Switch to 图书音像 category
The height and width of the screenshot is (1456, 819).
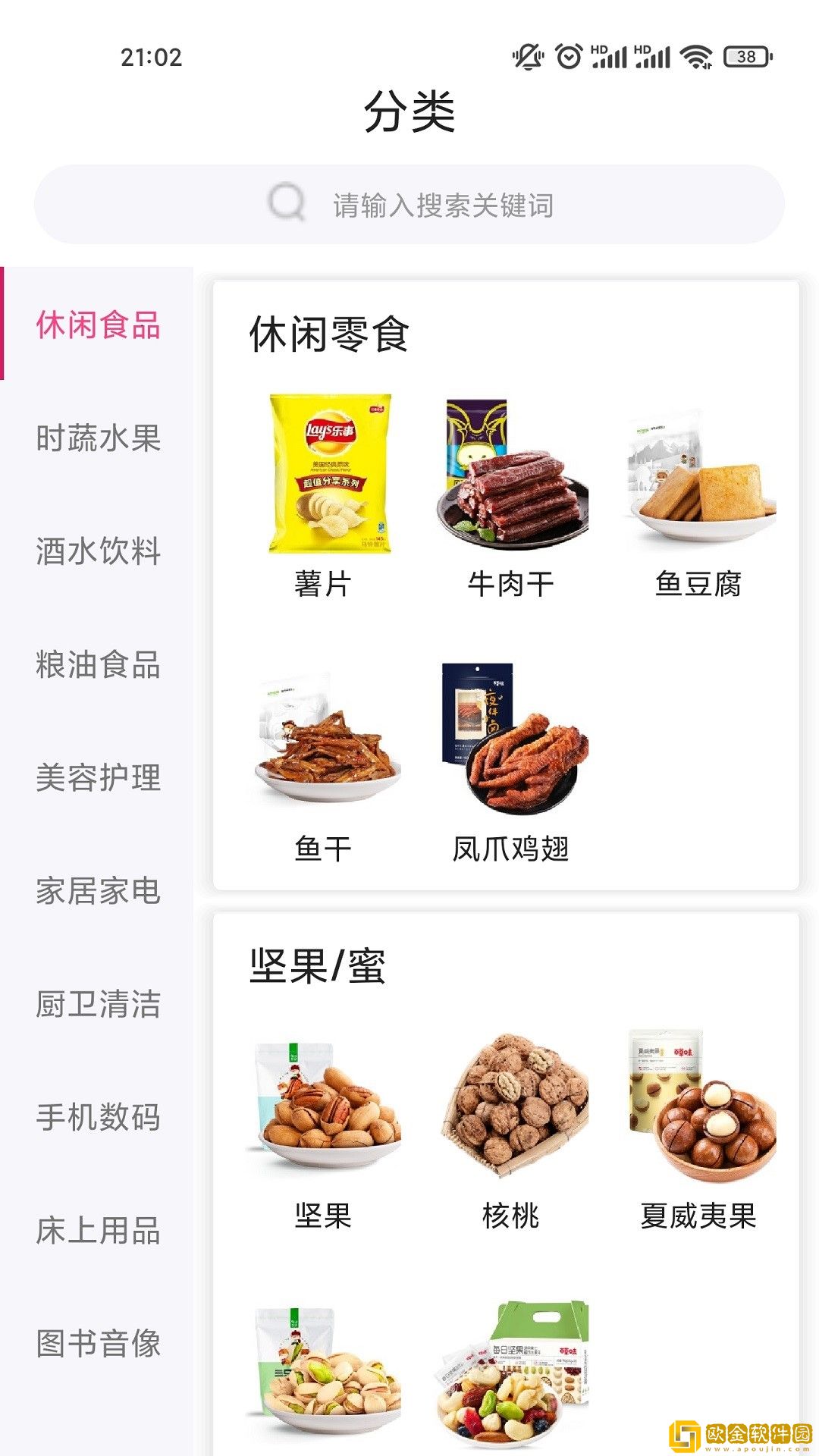[98, 1343]
